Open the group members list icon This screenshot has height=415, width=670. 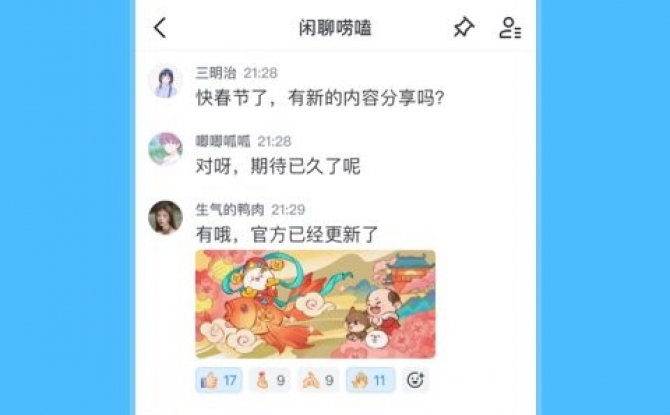[510, 28]
